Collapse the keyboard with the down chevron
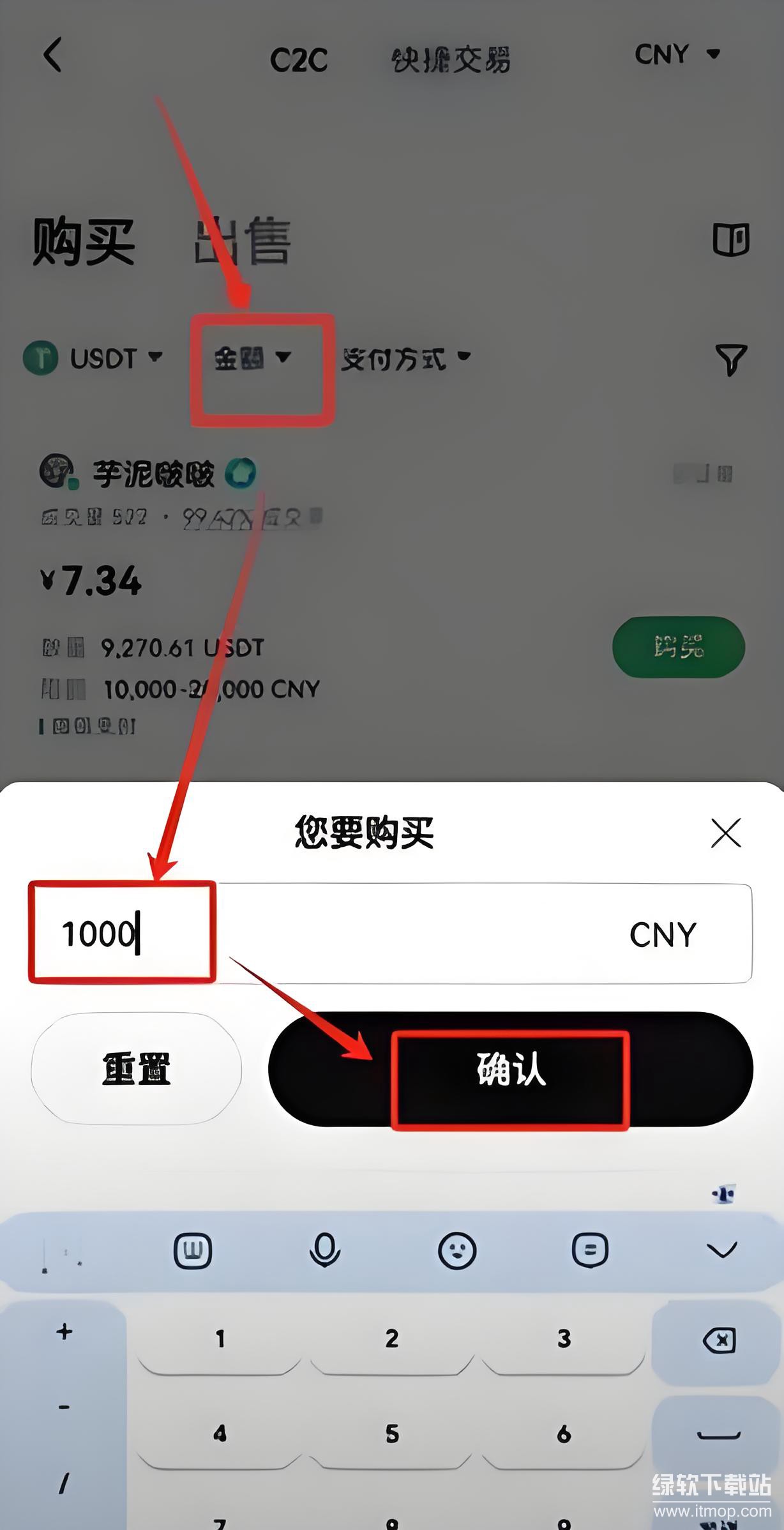This screenshot has height=1530, width=784. pyautogui.click(x=722, y=1250)
